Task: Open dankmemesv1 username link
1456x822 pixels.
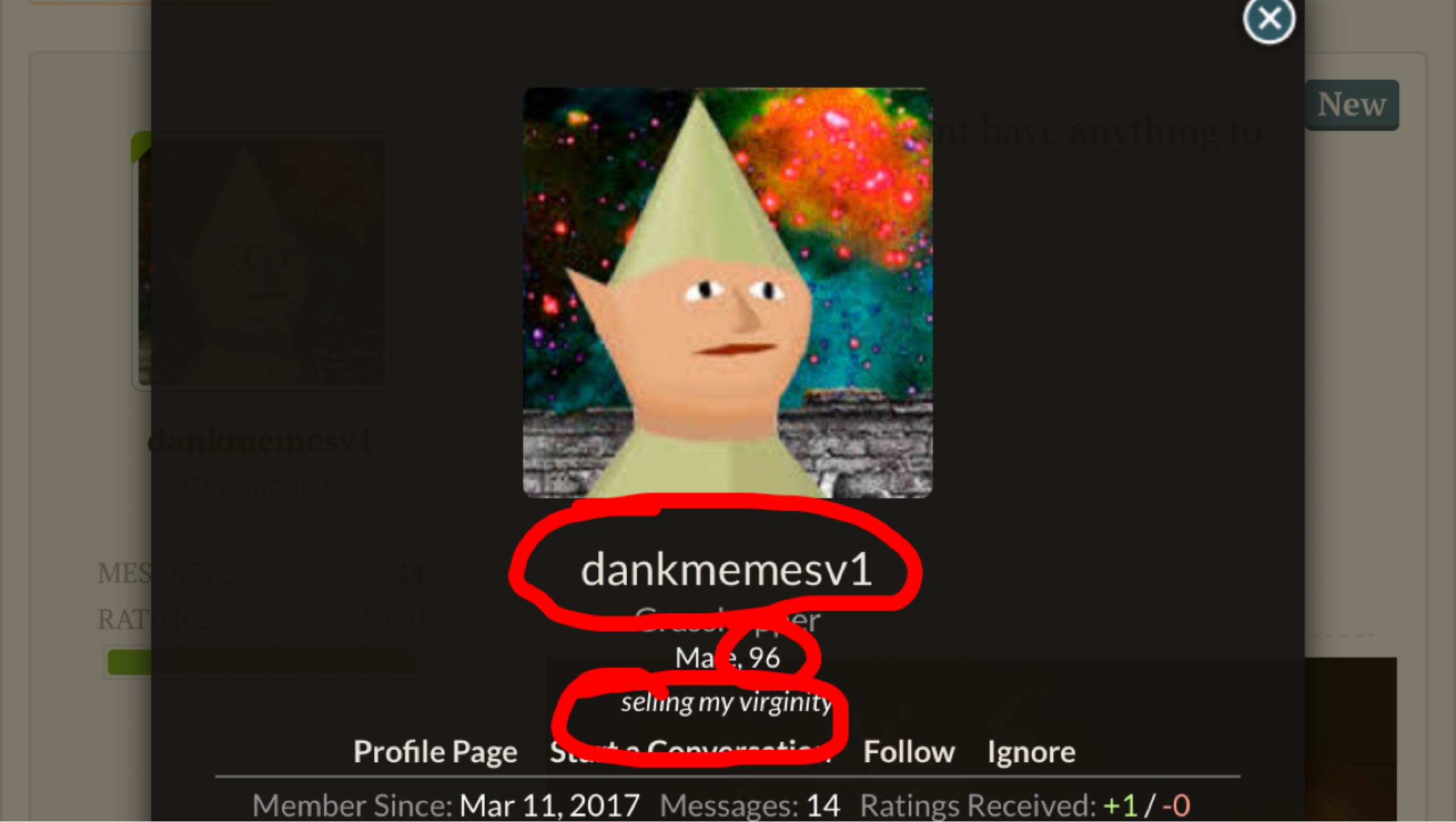Action: tap(726, 569)
